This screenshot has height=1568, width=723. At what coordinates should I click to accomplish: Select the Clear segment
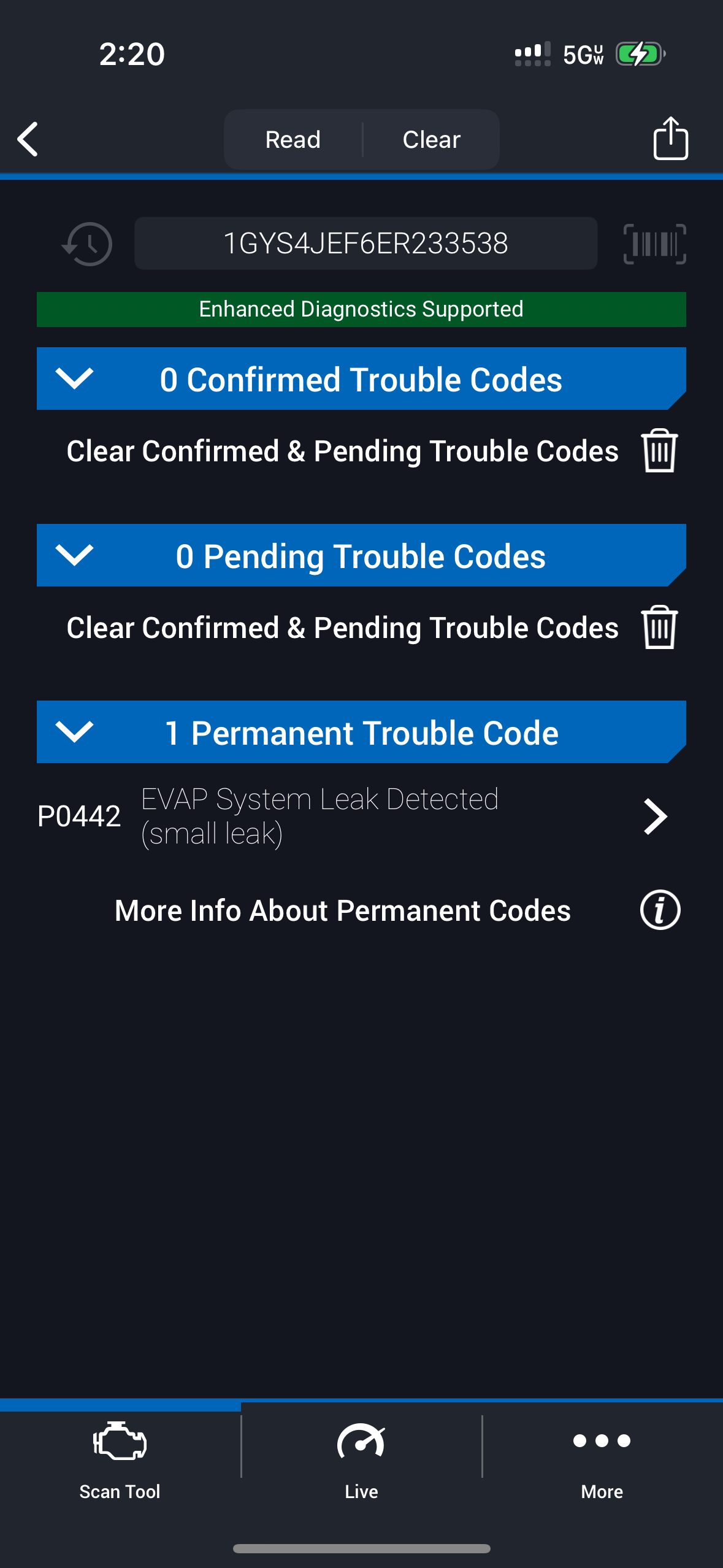431,140
